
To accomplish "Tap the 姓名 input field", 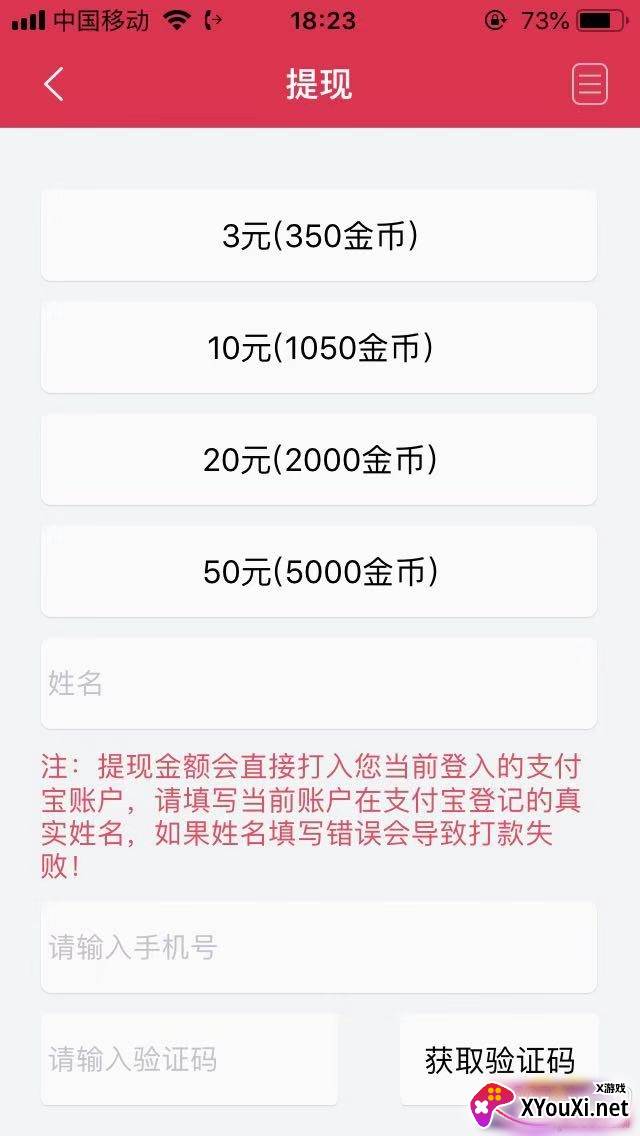I will coord(319,683).
